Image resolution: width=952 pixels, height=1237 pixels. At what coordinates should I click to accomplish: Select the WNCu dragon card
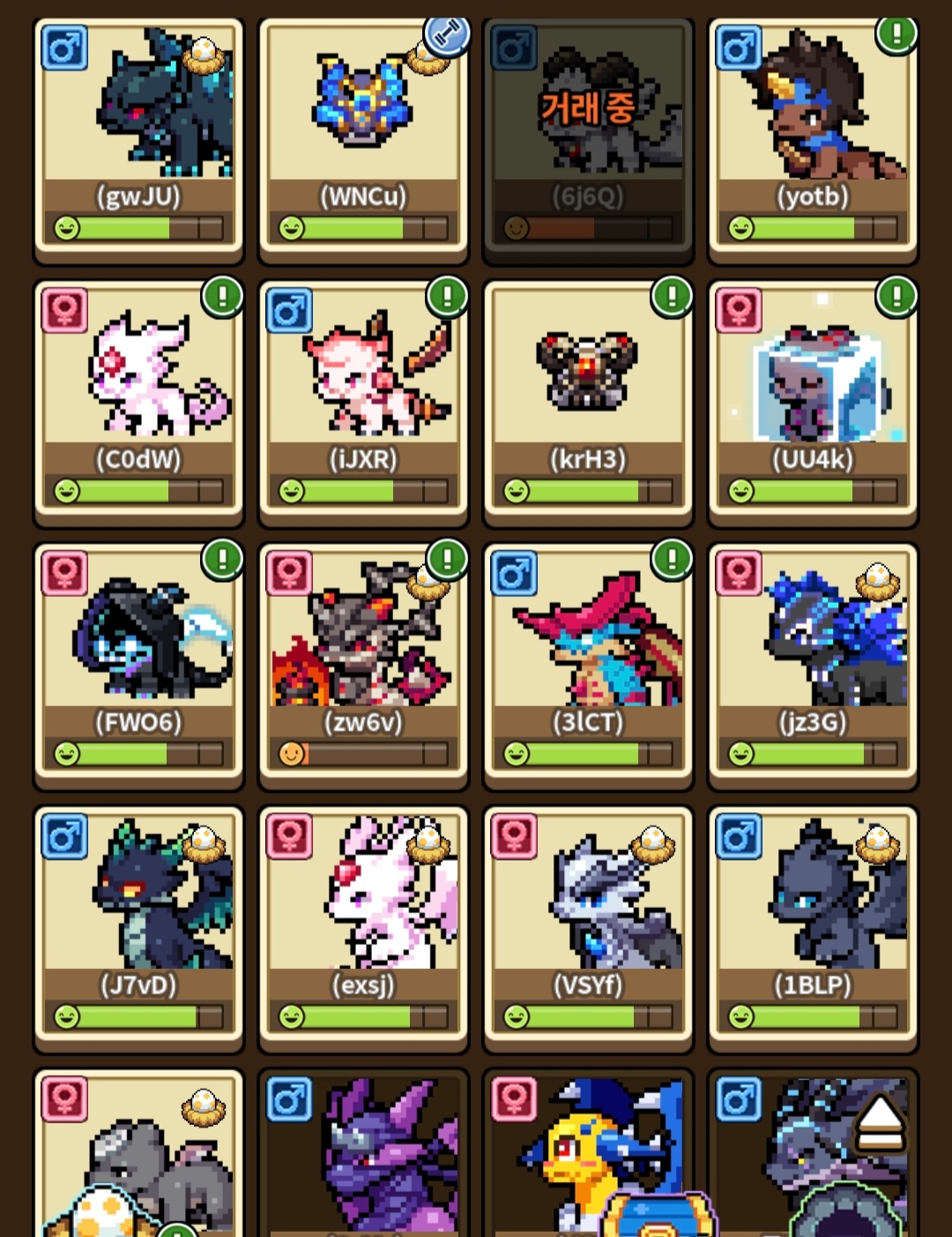[363, 132]
